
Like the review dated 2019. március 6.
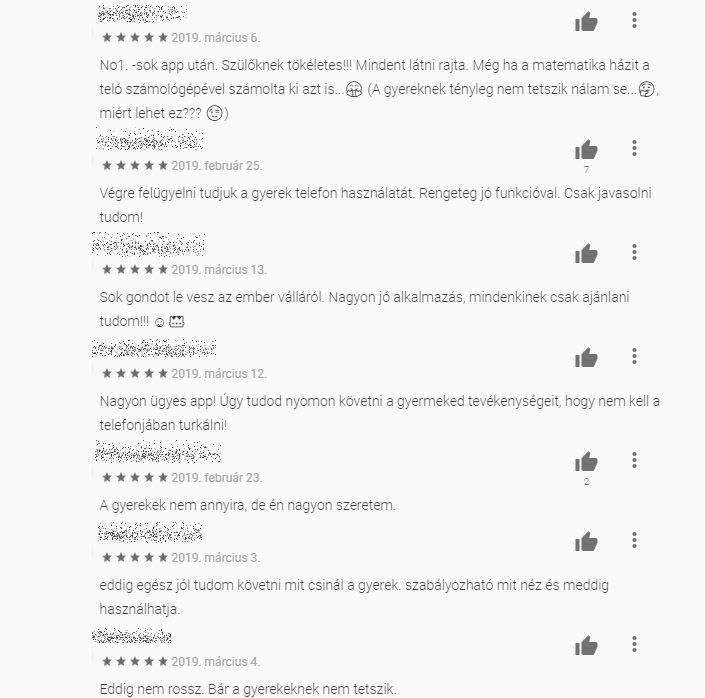click(x=586, y=22)
